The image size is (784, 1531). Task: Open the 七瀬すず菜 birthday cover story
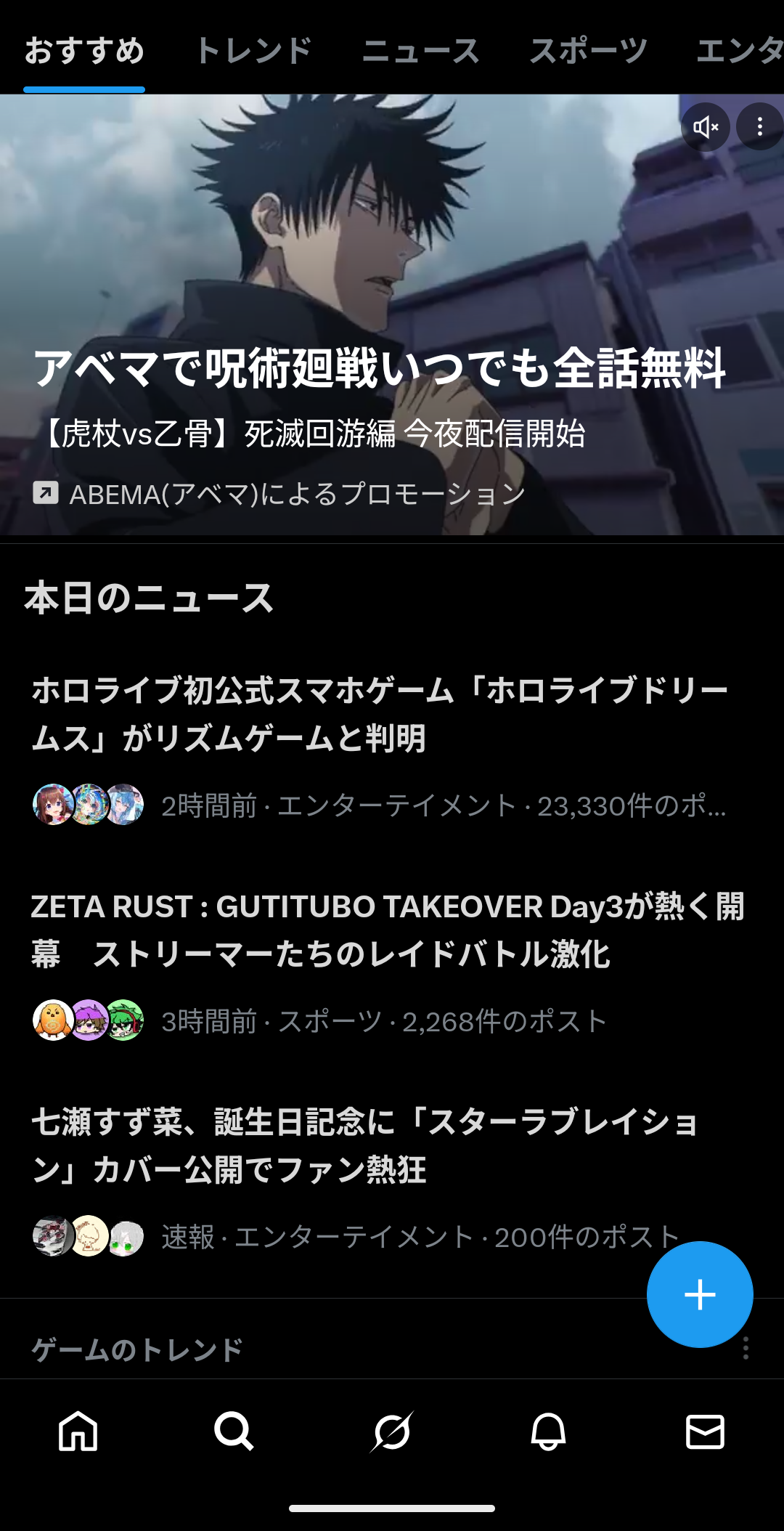click(364, 1146)
